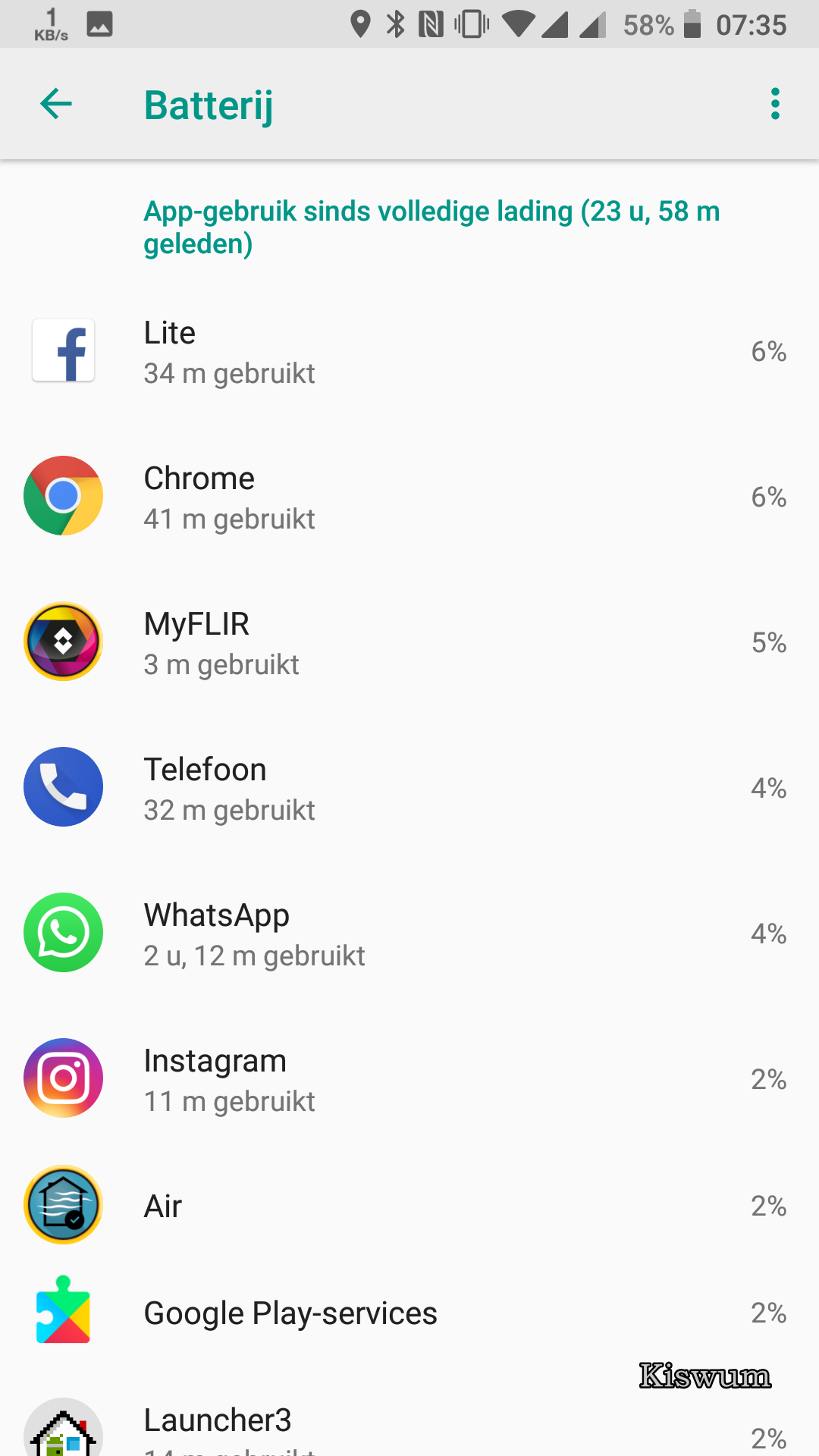Open the overflow menu
This screenshot has height=1456, width=819.
(775, 104)
